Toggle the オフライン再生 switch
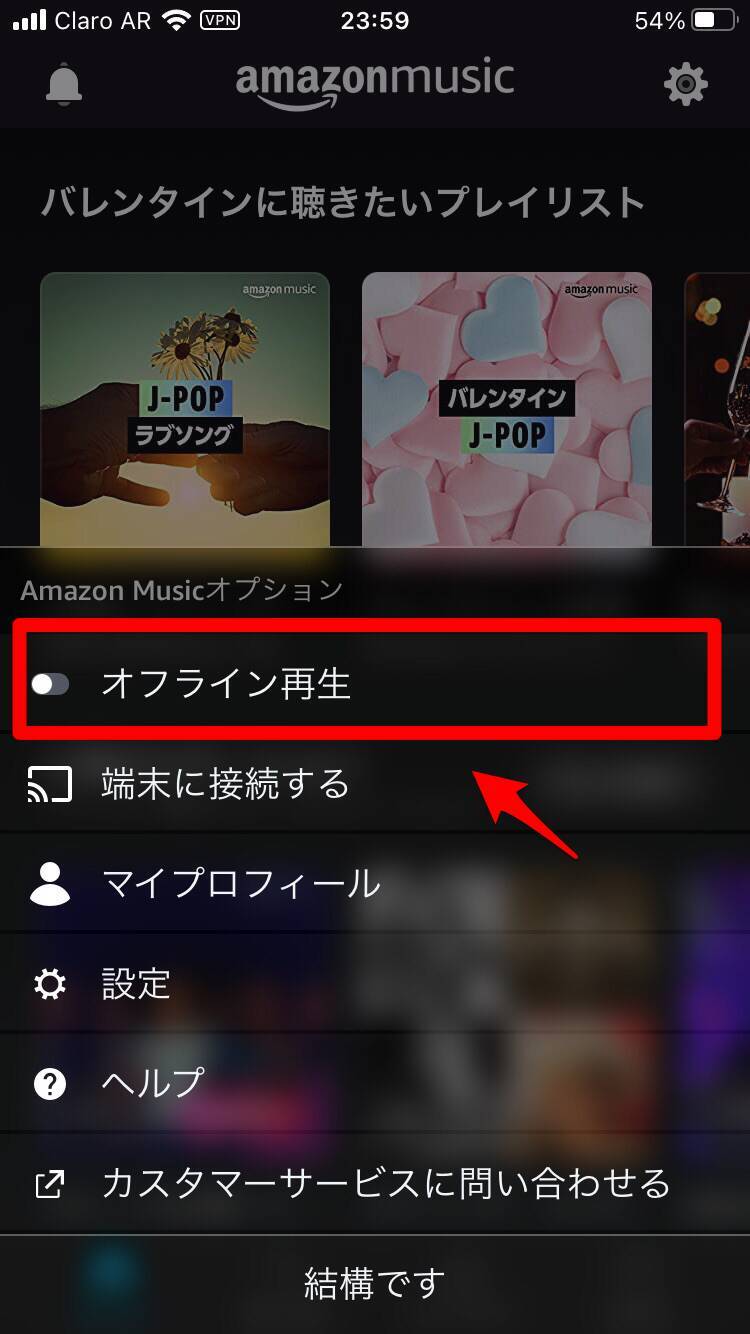The width and height of the screenshot is (750, 1334). pos(50,684)
